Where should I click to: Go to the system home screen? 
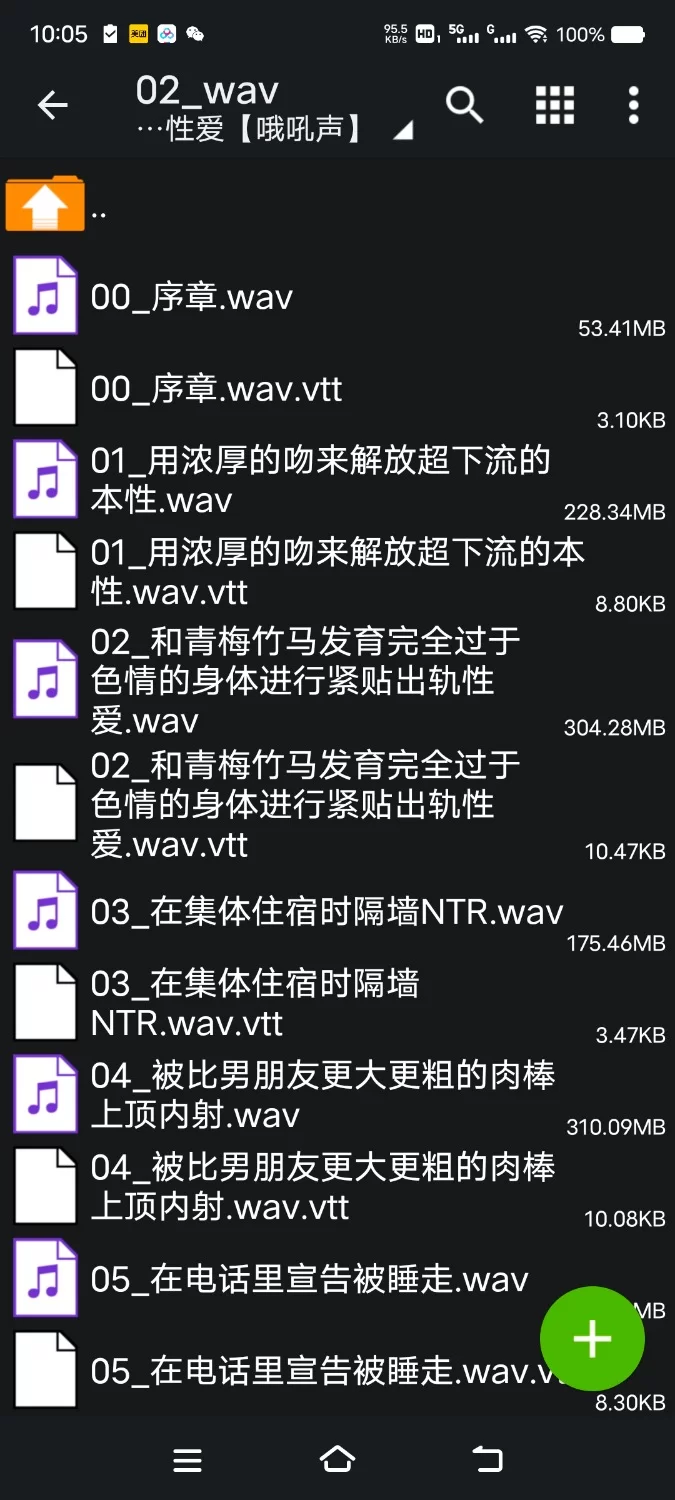(337, 1460)
